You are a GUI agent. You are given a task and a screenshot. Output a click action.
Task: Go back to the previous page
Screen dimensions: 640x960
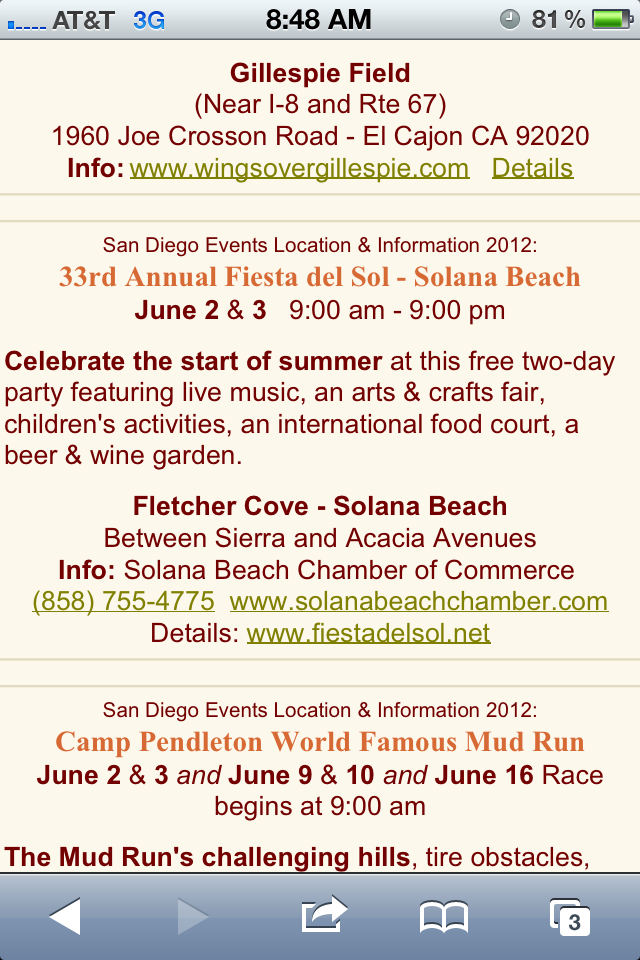pyautogui.click(x=65, y=916)
